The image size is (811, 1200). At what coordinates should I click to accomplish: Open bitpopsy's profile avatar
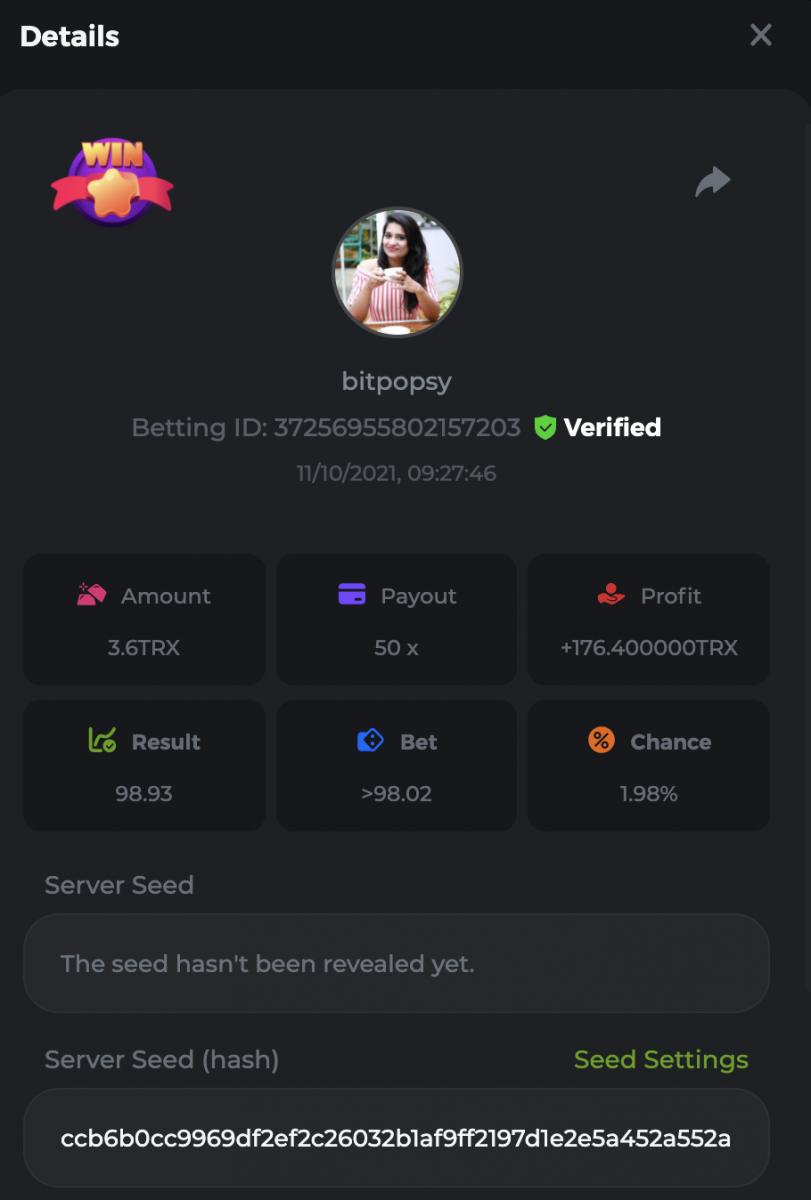coord(397,272)
